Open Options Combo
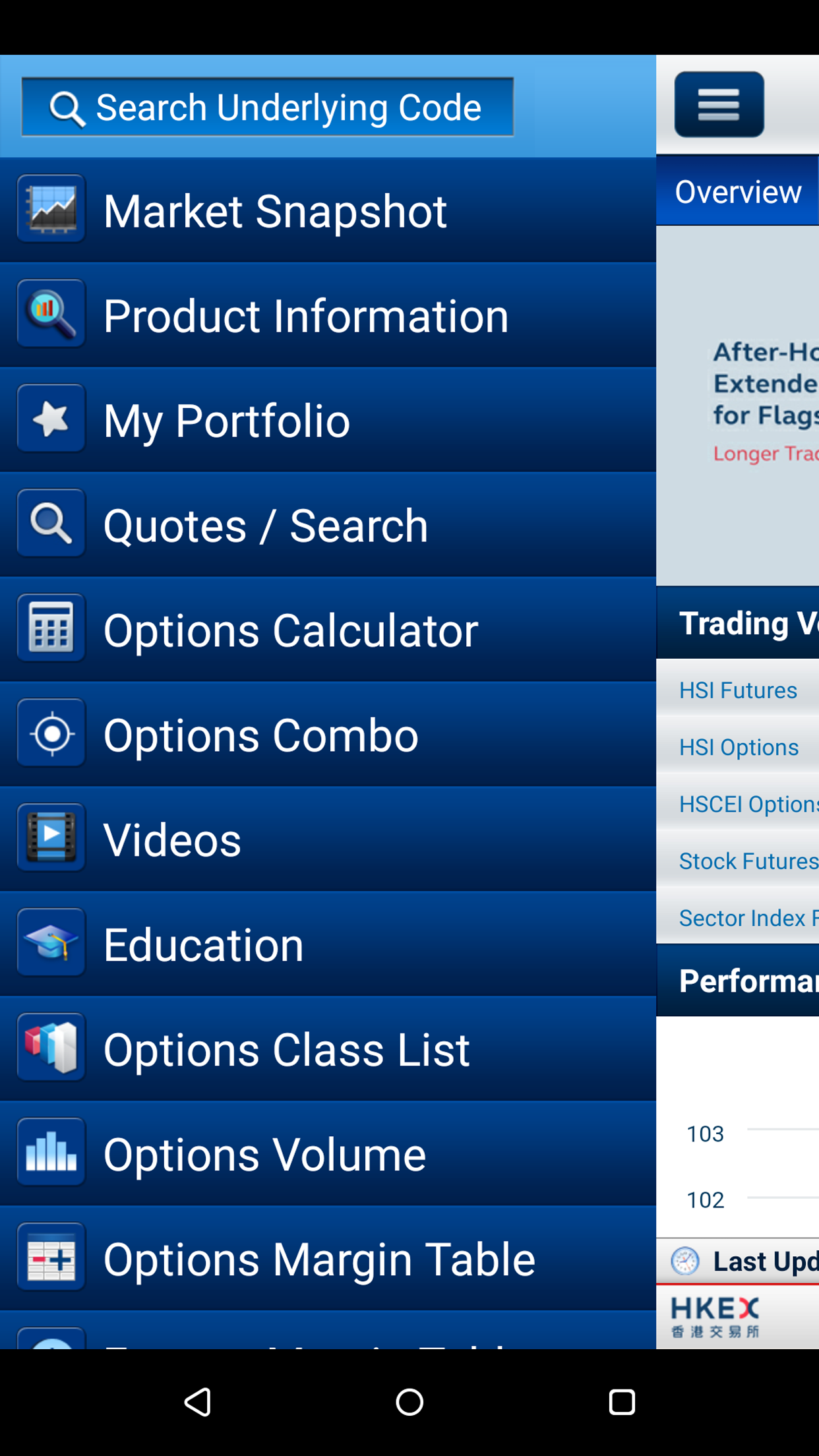 tap(328, 735)
